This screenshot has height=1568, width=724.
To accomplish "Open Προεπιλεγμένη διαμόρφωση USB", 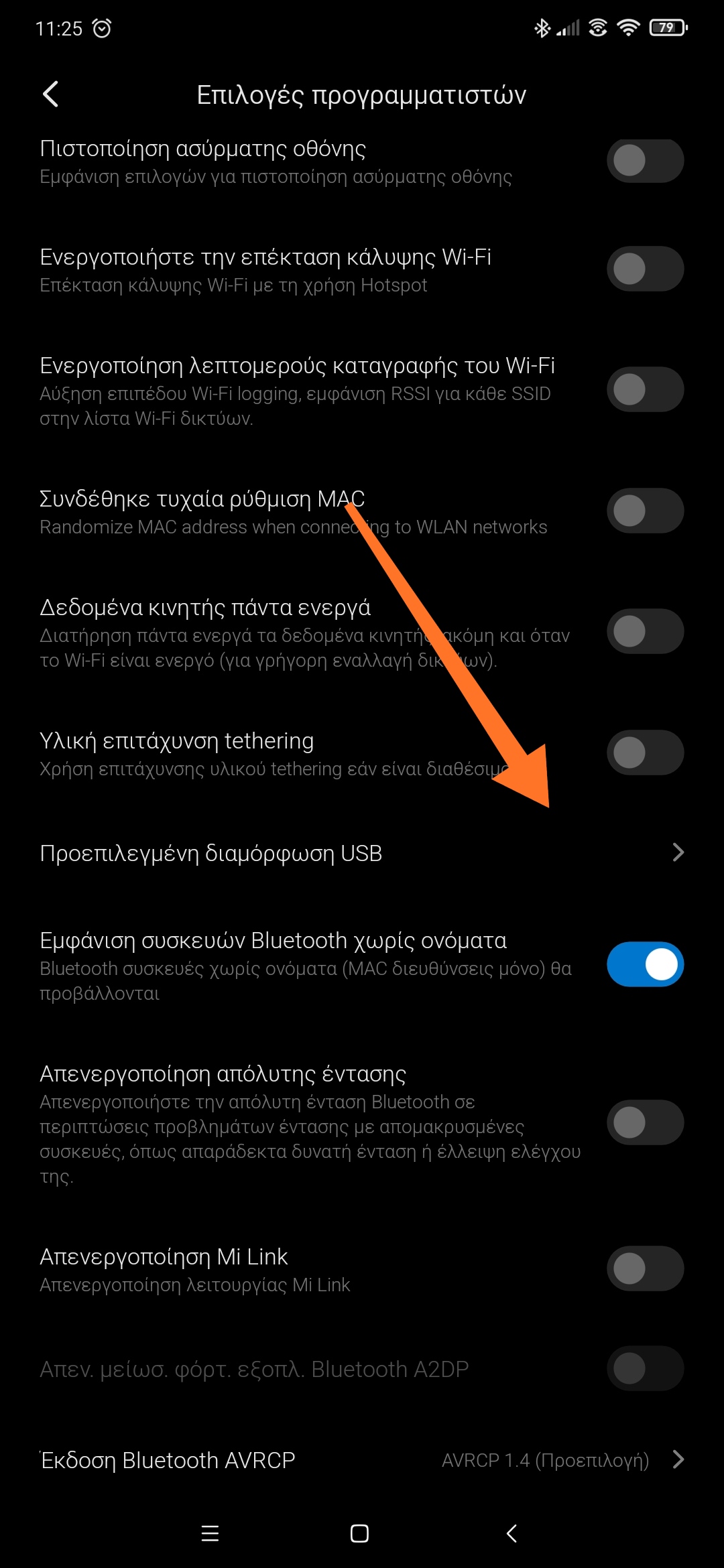I will tap(362, 853).
